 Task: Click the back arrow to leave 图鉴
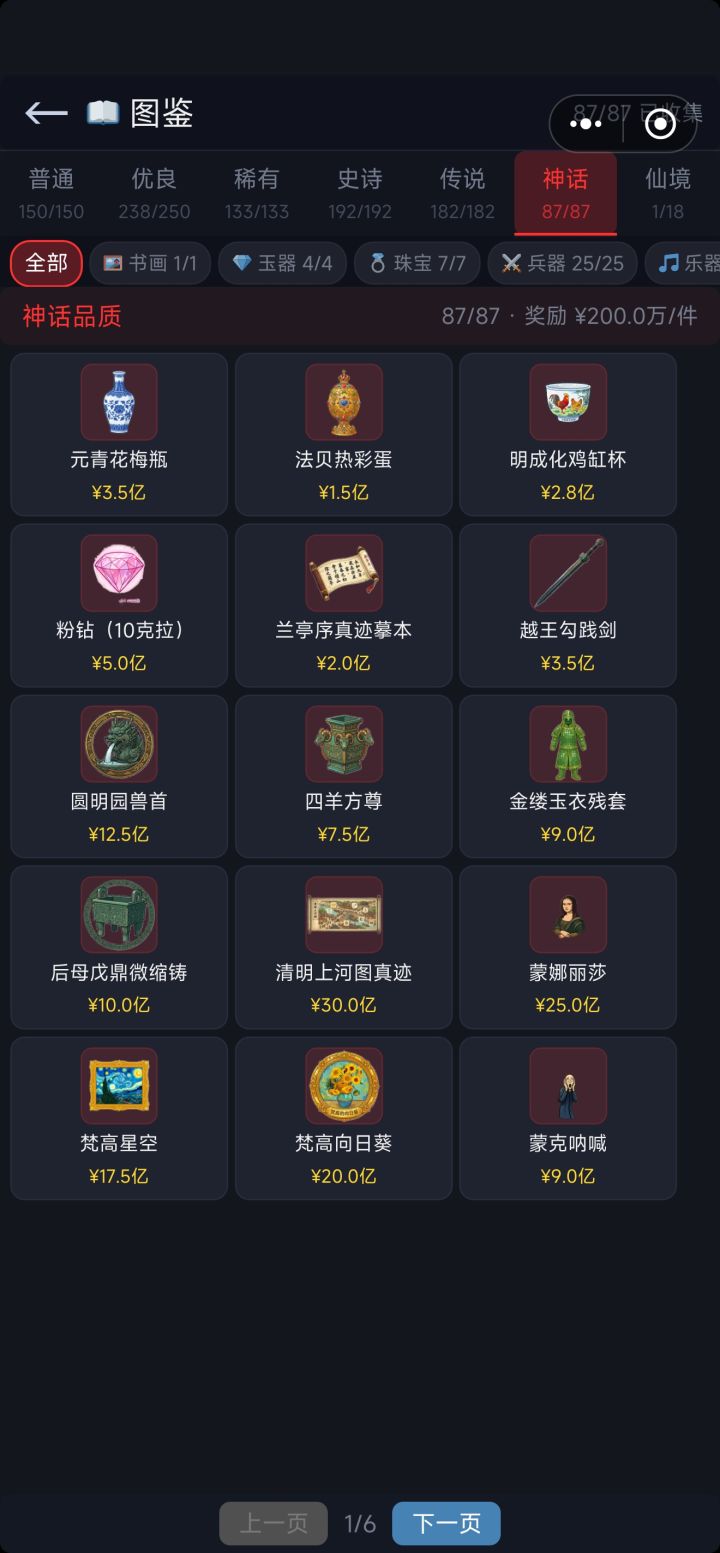coord(45,112)
